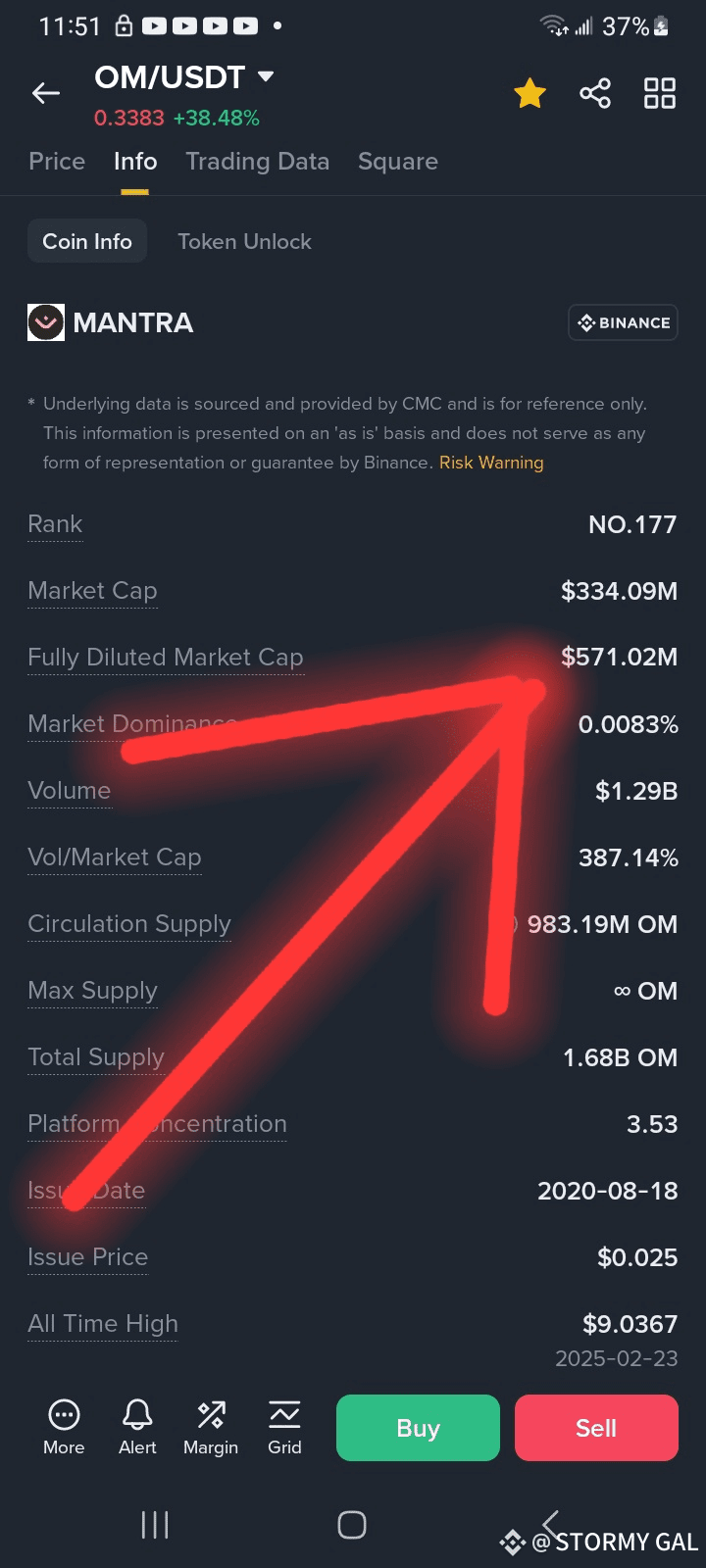Remove OM/USDT from favorites with the star
Viewport: 706px width, 1568px height.
point(529,93)
